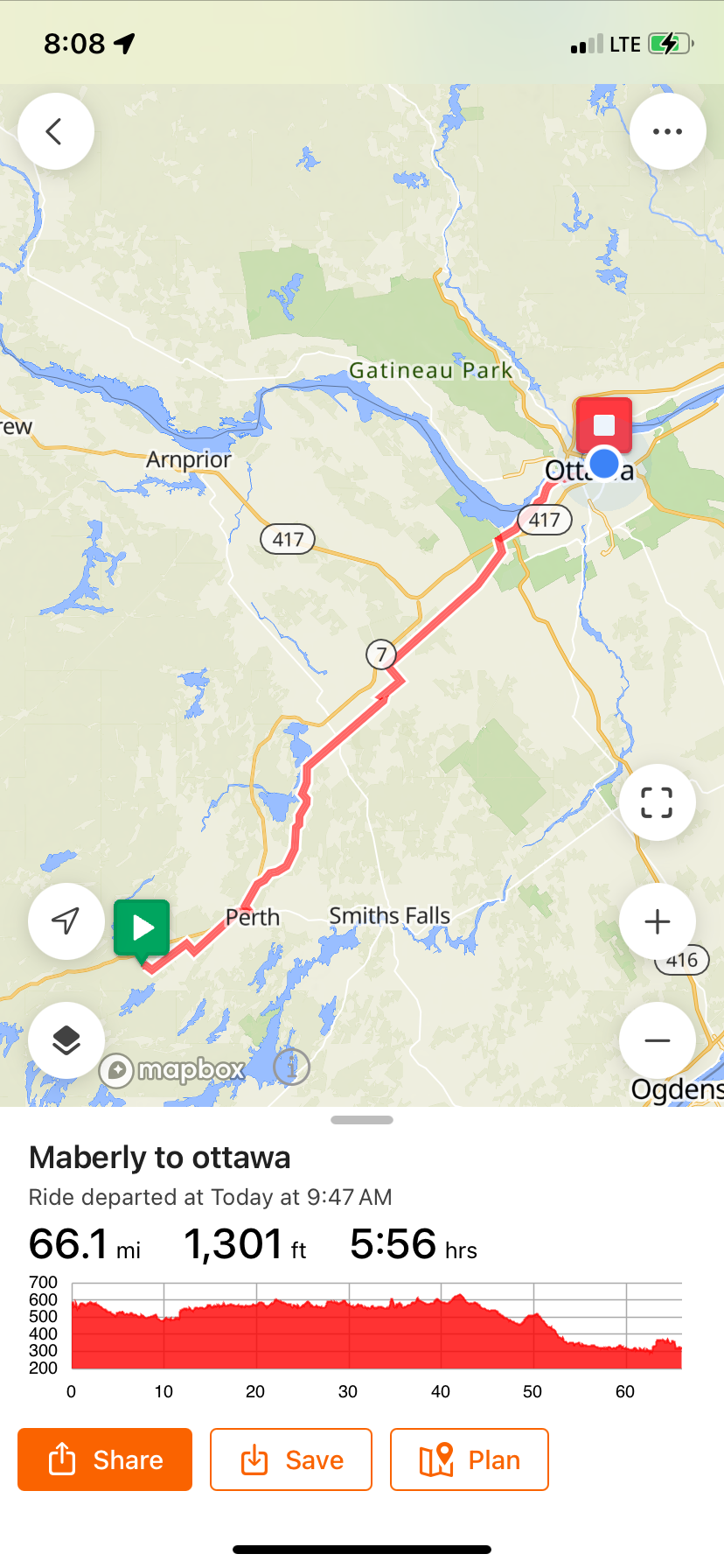The height and width of the screenshot is (1568, 724).
Task: Open the three-dot overflow menu
Action: click(667, 131)
